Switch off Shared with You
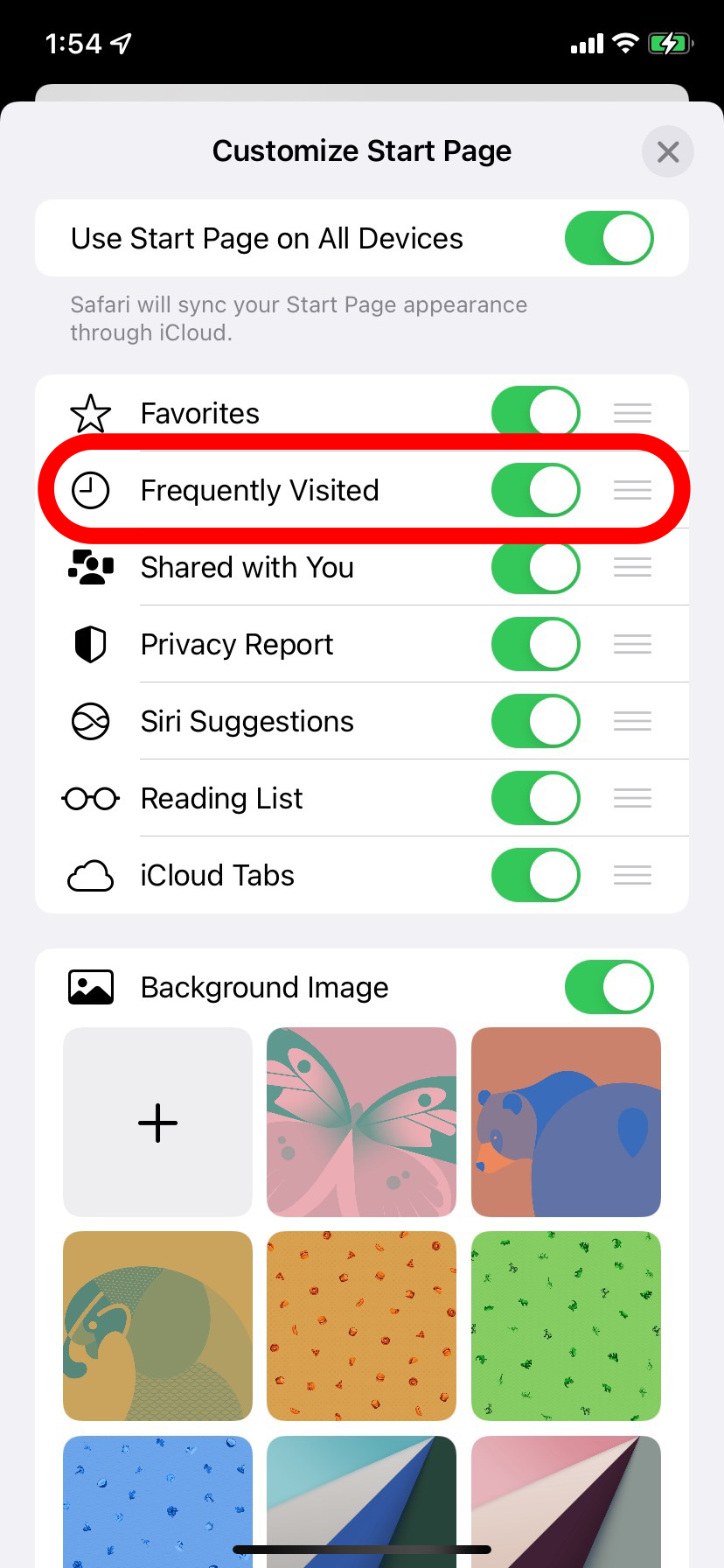Image resolution: width=724 pixels, height=1568 pixels. 535,567
